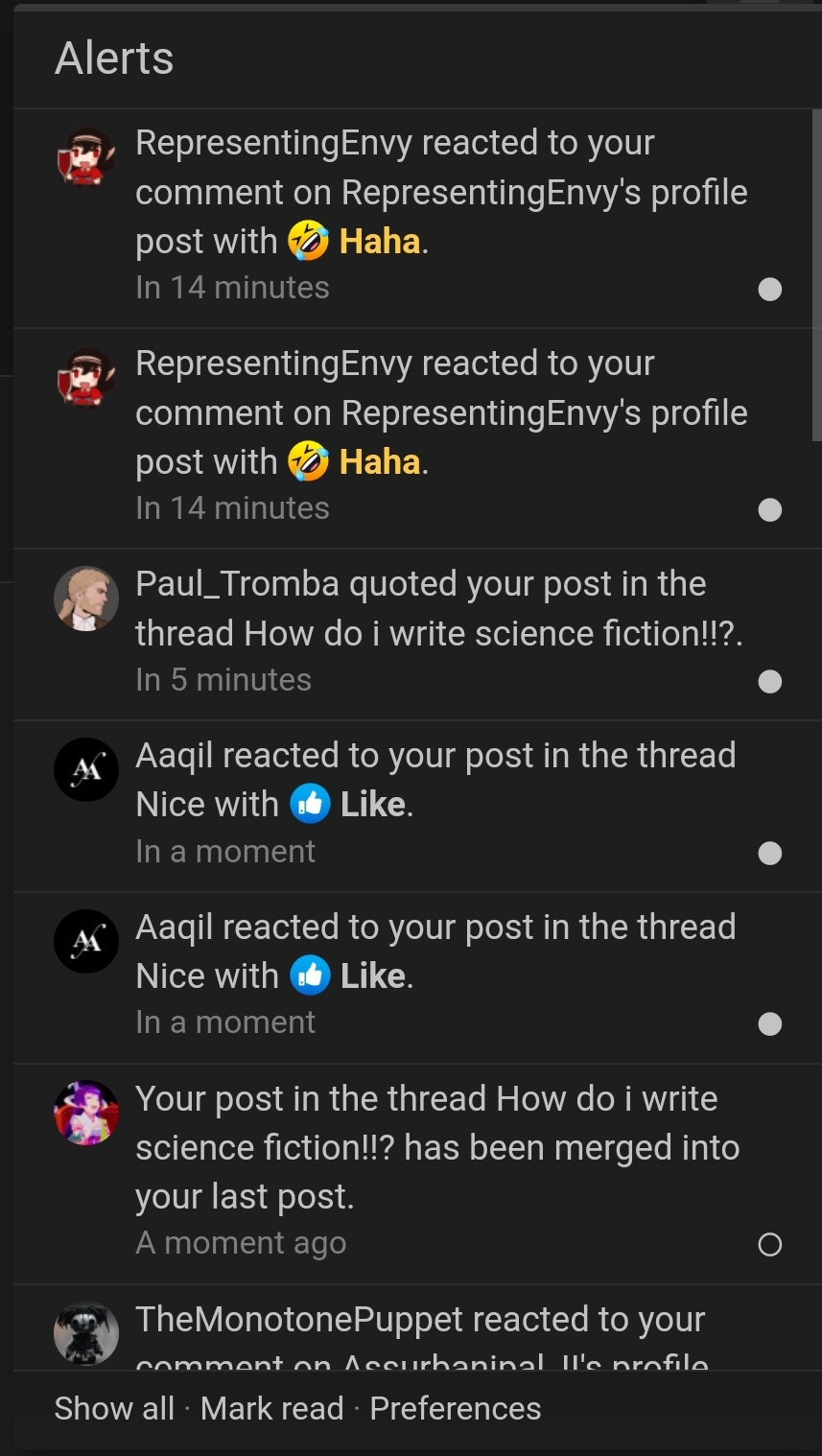View Paul_Tromba's avatar profile picture
The height and width of the screenshot is (1456, 822).
86,599
